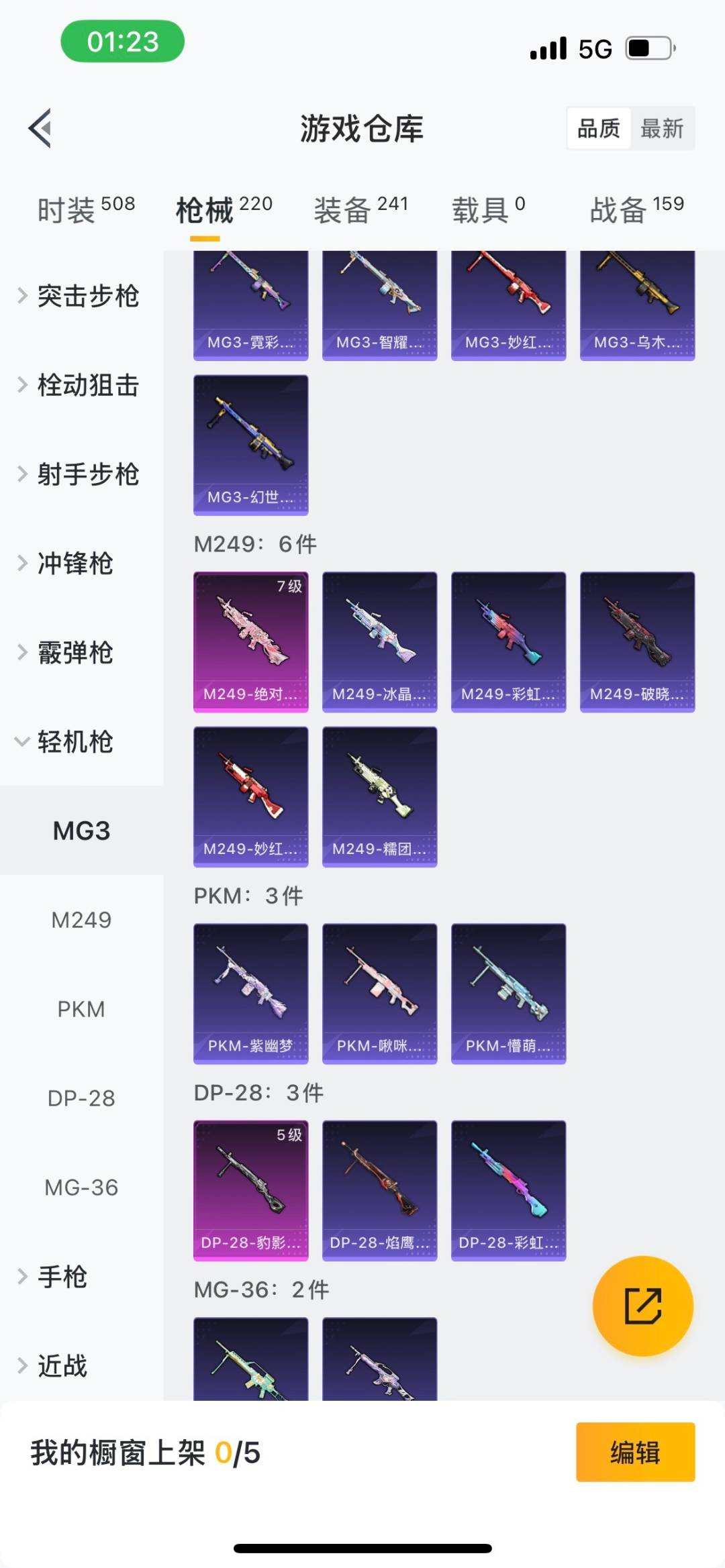This screenshot has height=1568, width=725.
Task: Sort by 最新
Action: coord(661,128)
